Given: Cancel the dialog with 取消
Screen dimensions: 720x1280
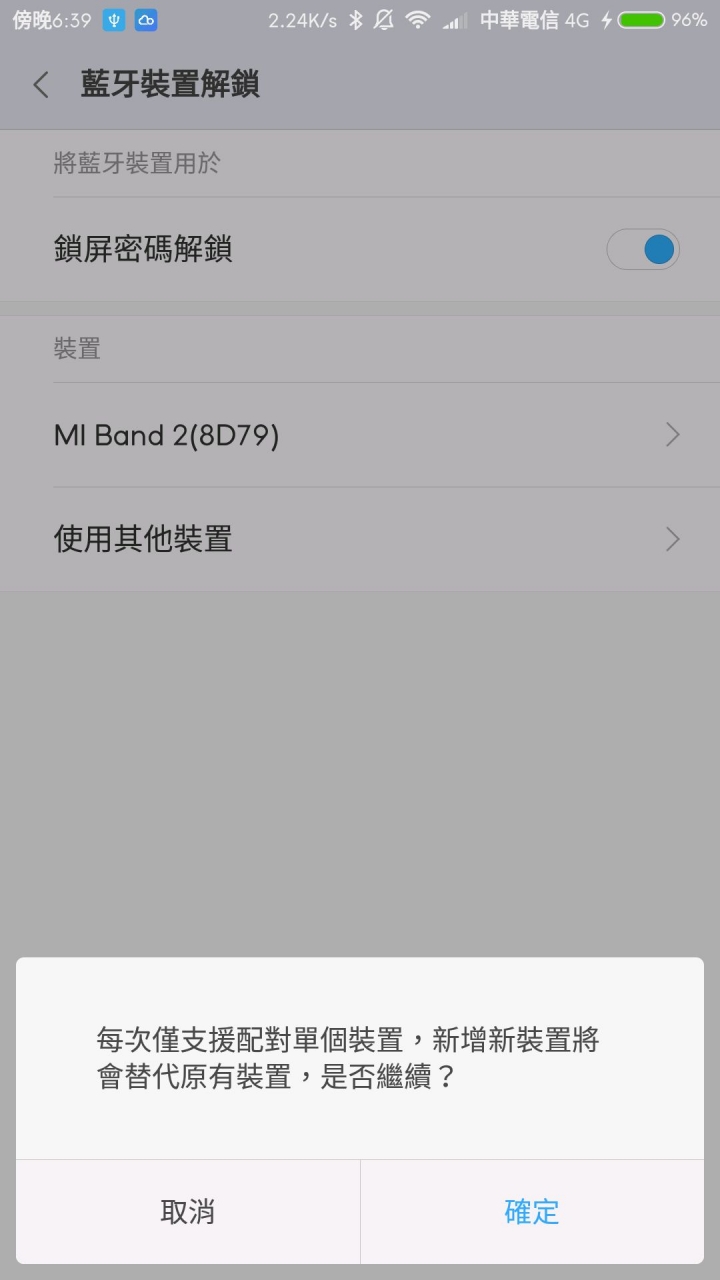Looking at the screenshot, I should [x=188, y=1212].
